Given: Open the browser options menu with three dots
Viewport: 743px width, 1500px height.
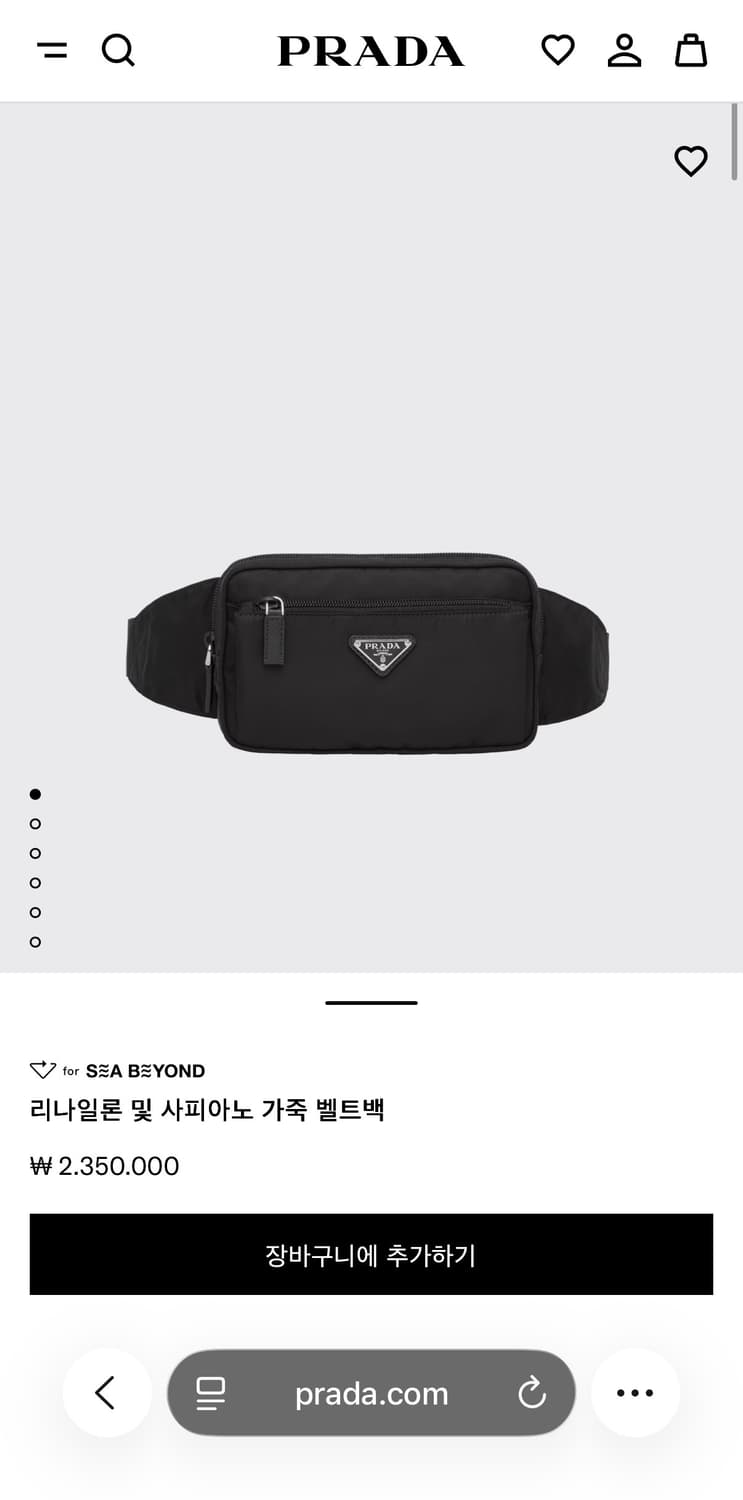Looking at the screenshot, I should coord(635,1392).
